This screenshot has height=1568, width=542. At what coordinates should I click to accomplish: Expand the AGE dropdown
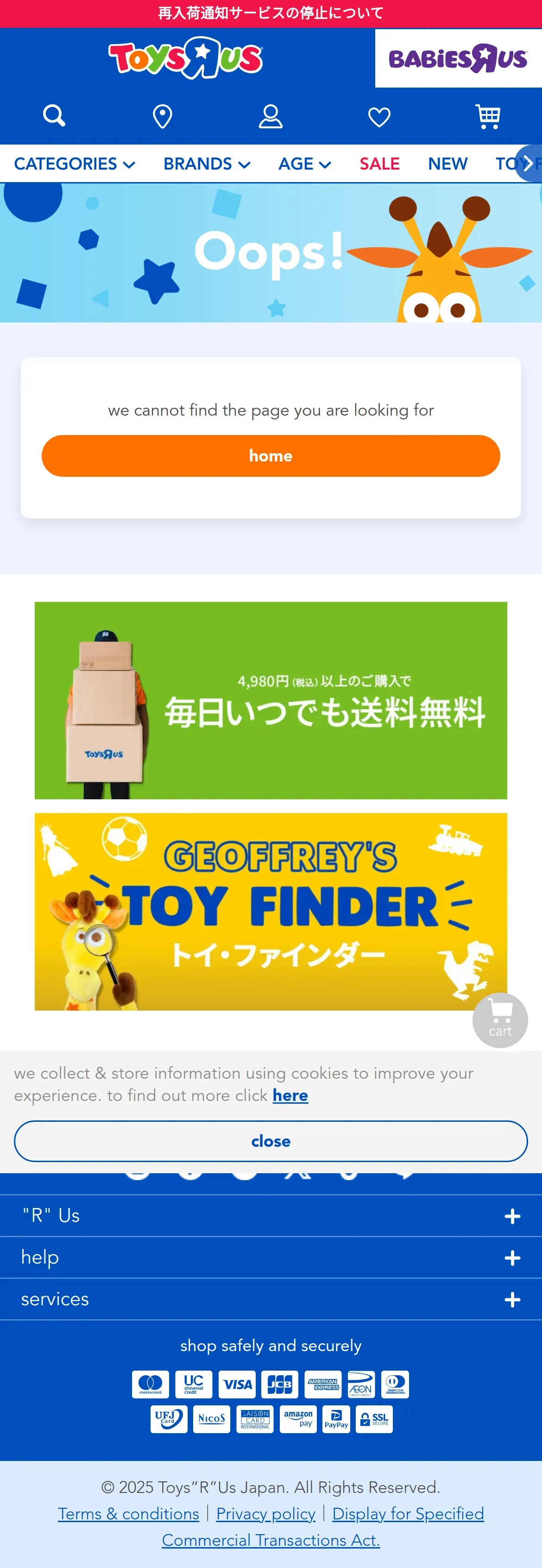point(305,164)
